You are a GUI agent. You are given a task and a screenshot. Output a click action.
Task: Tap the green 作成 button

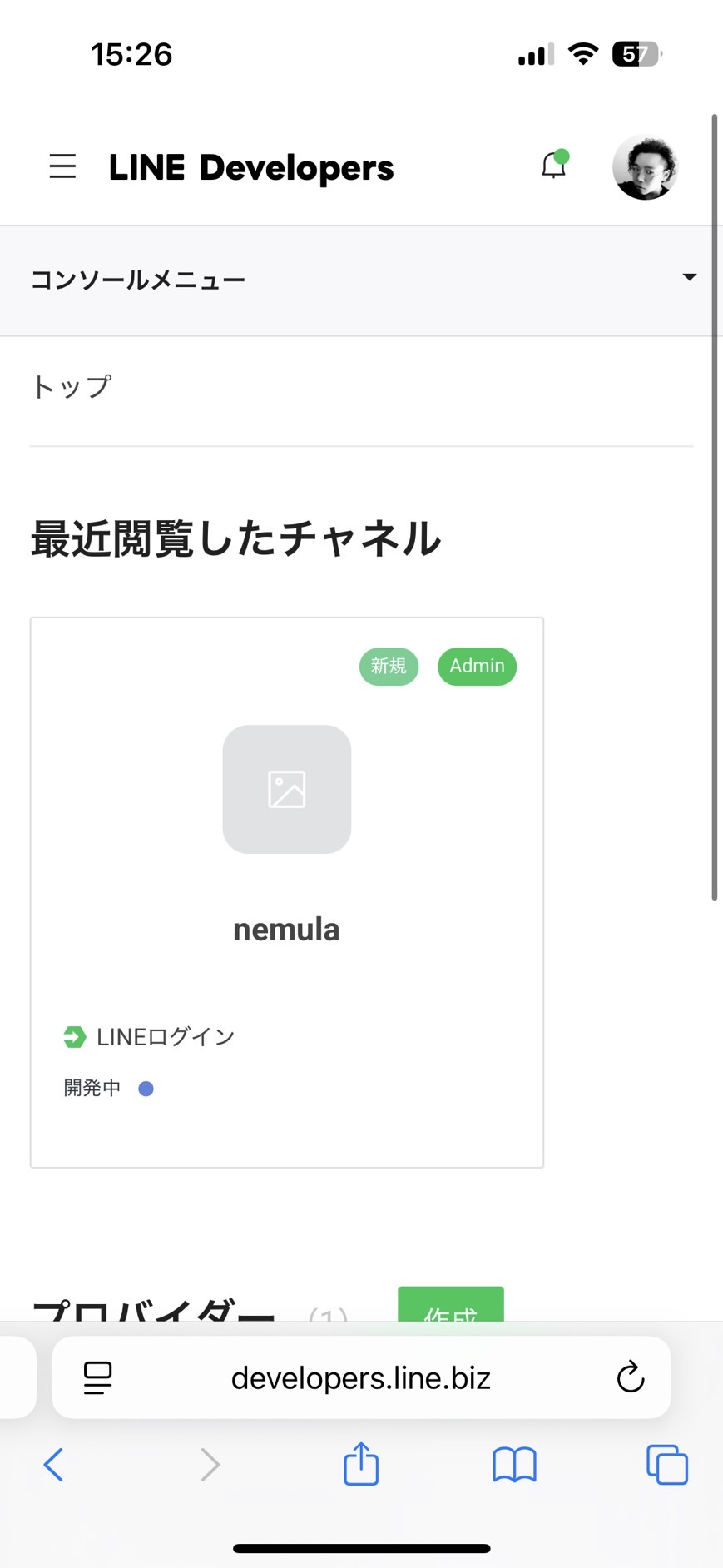tap(450, 1304)
